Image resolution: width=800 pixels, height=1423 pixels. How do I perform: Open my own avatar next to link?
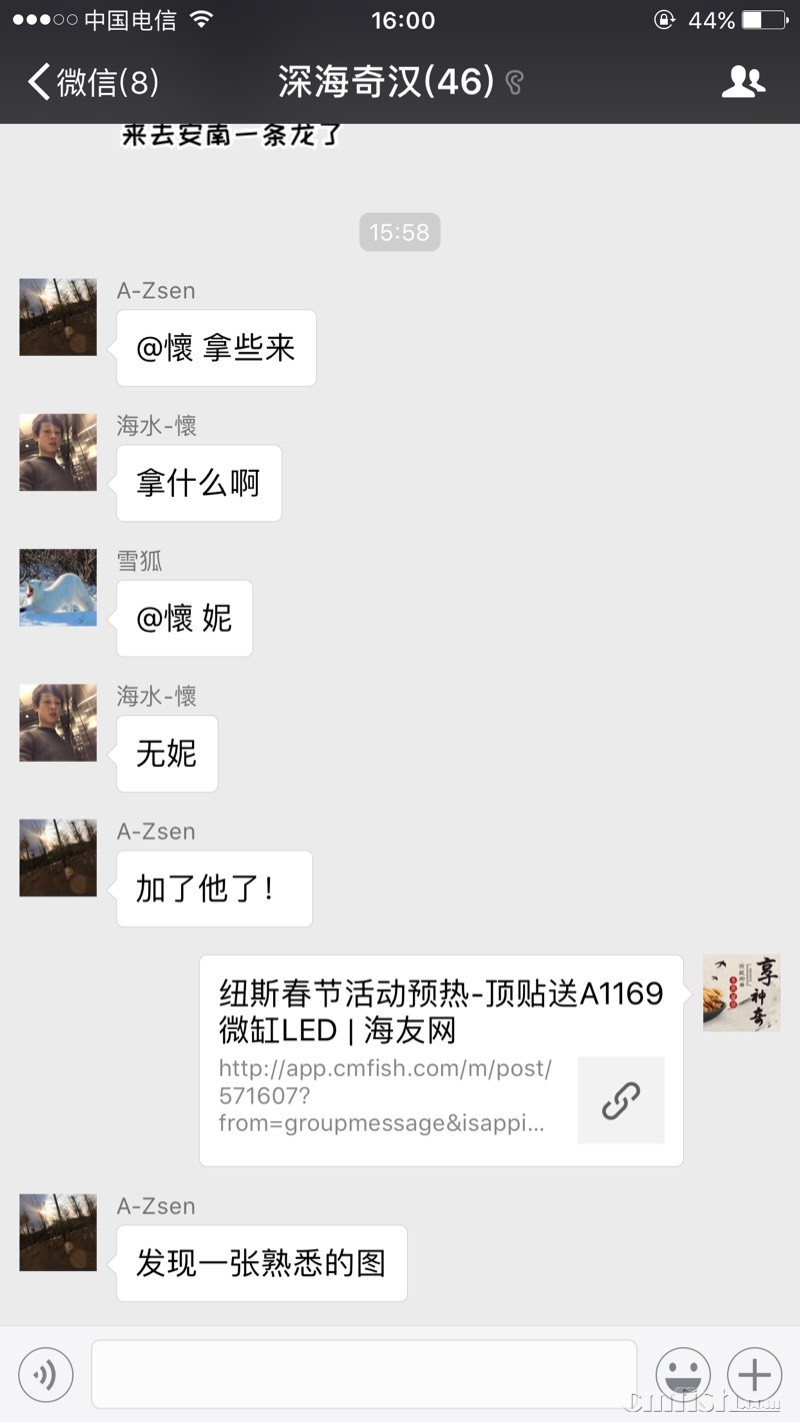point(741,993)
